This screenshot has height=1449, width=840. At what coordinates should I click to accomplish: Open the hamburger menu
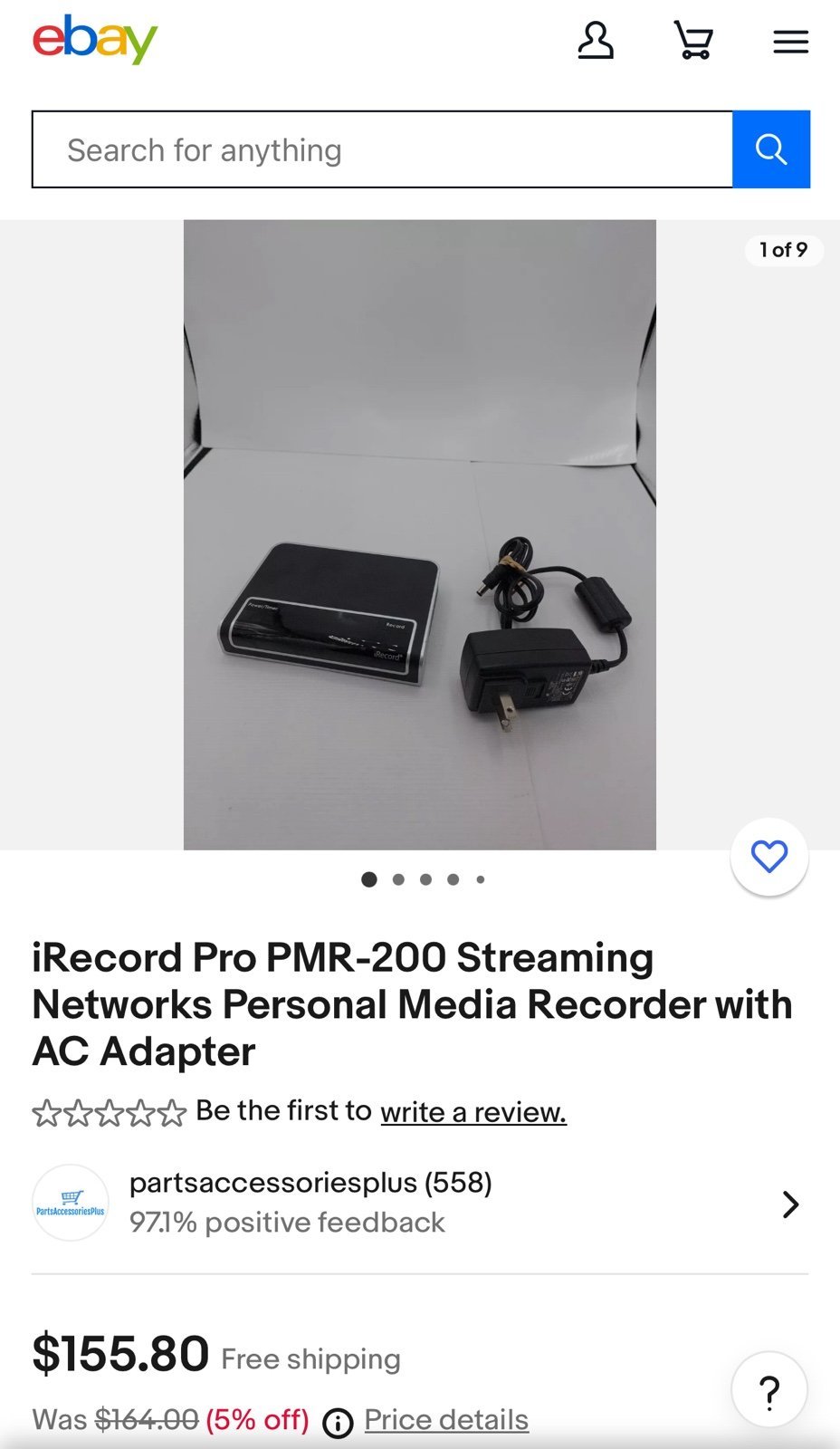click(x=790, y=42)
